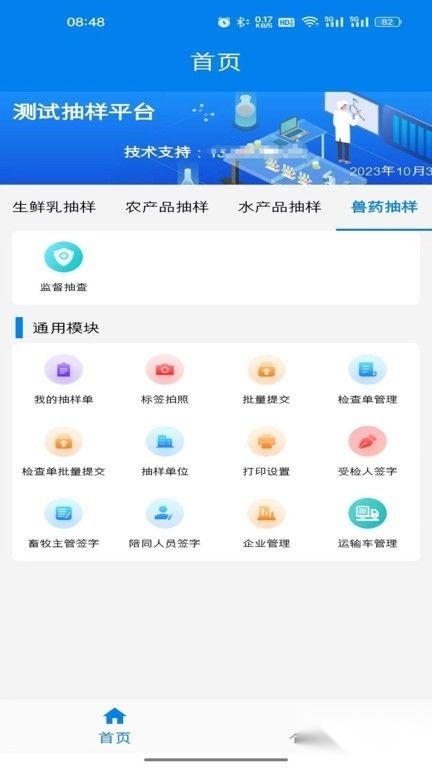This screenshot has height=768, width=432.
Task: Open 运输车管理
Action: pos(367,525)
